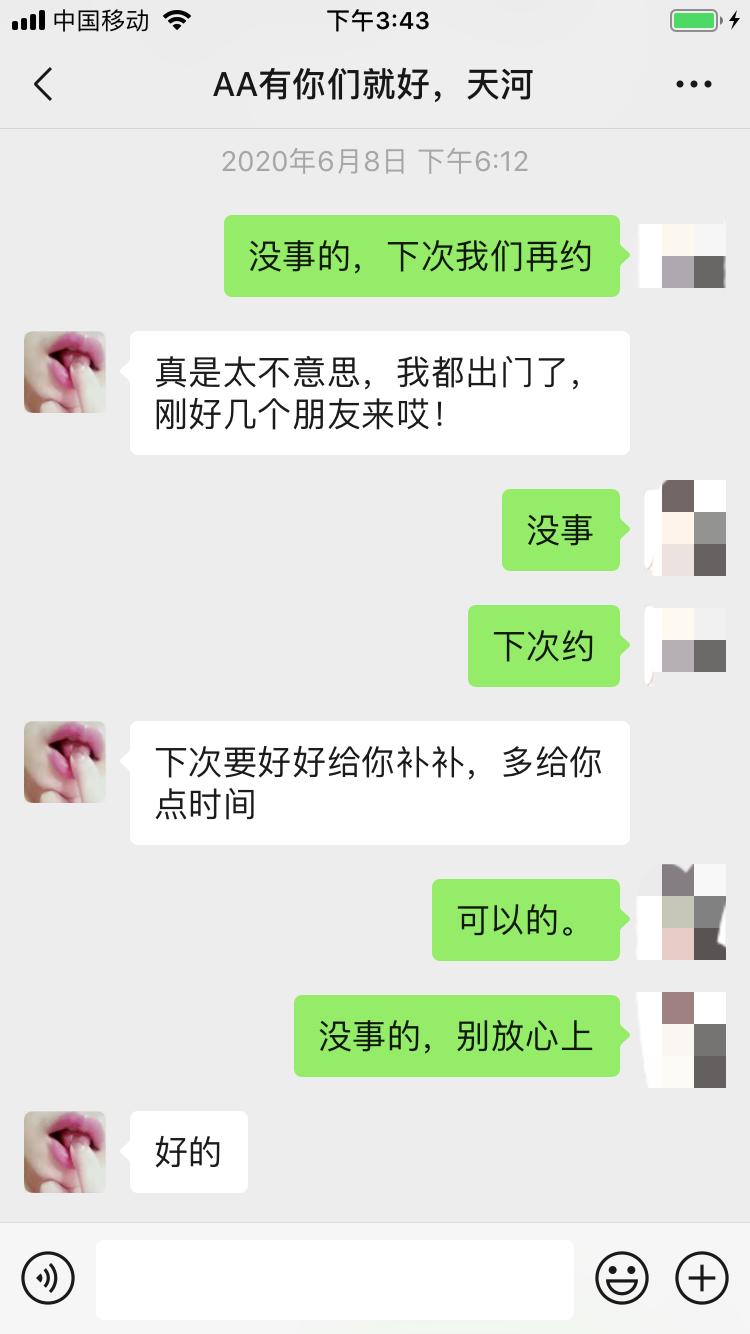Screen dimensions: 750x1334
Task: Open contact avatar beside "好的" message
Action: pos(65,1152)
